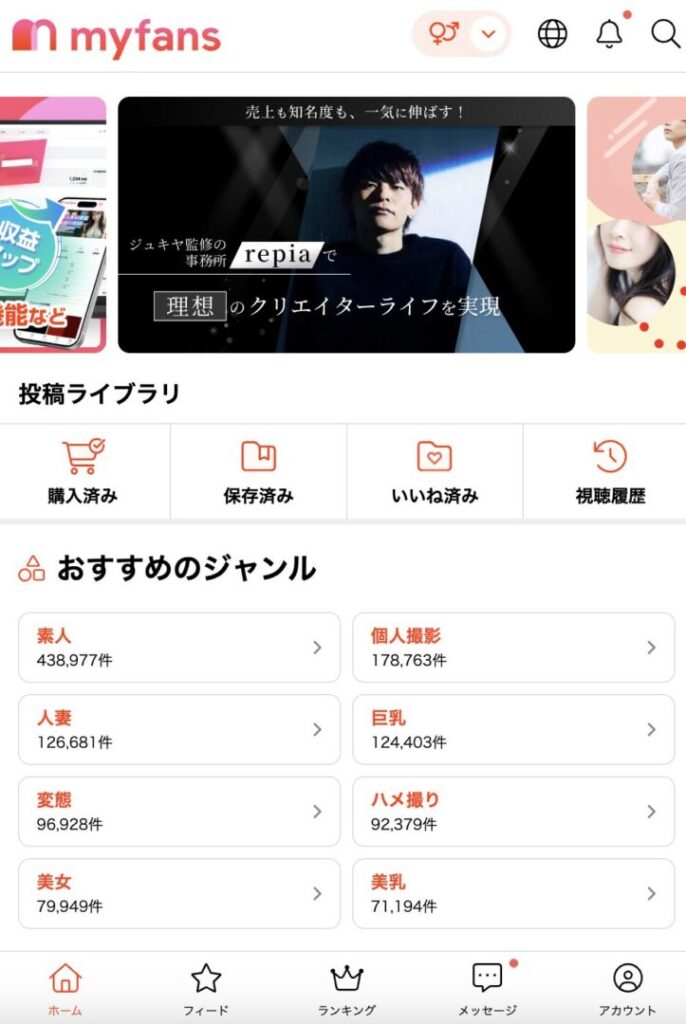Open いいね済み liked posts
The height and width of the screenshot is (1024, 686).
[434, 472]
